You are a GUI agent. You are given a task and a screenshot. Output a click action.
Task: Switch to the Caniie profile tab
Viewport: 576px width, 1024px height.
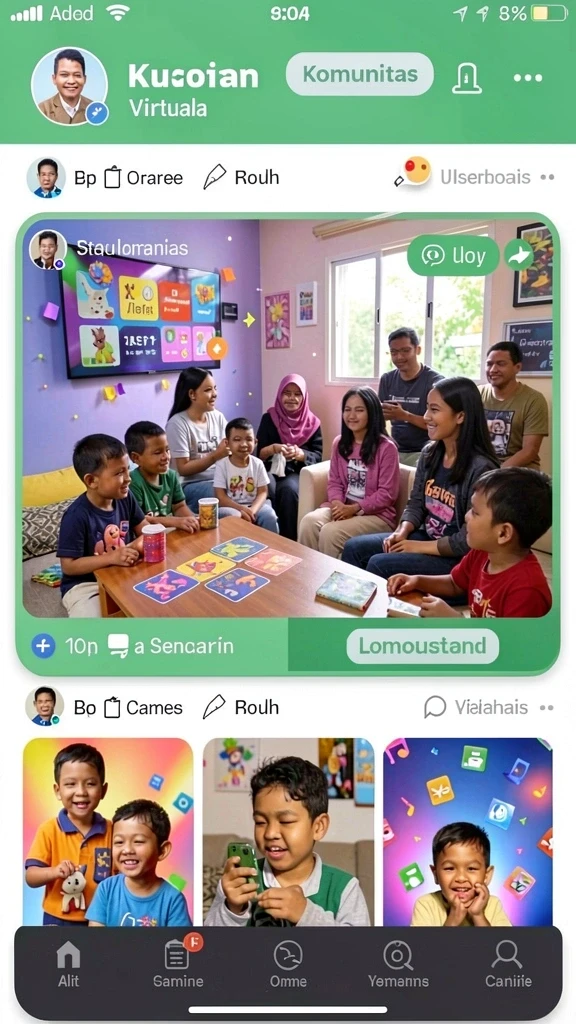click(x=508, y=963)
